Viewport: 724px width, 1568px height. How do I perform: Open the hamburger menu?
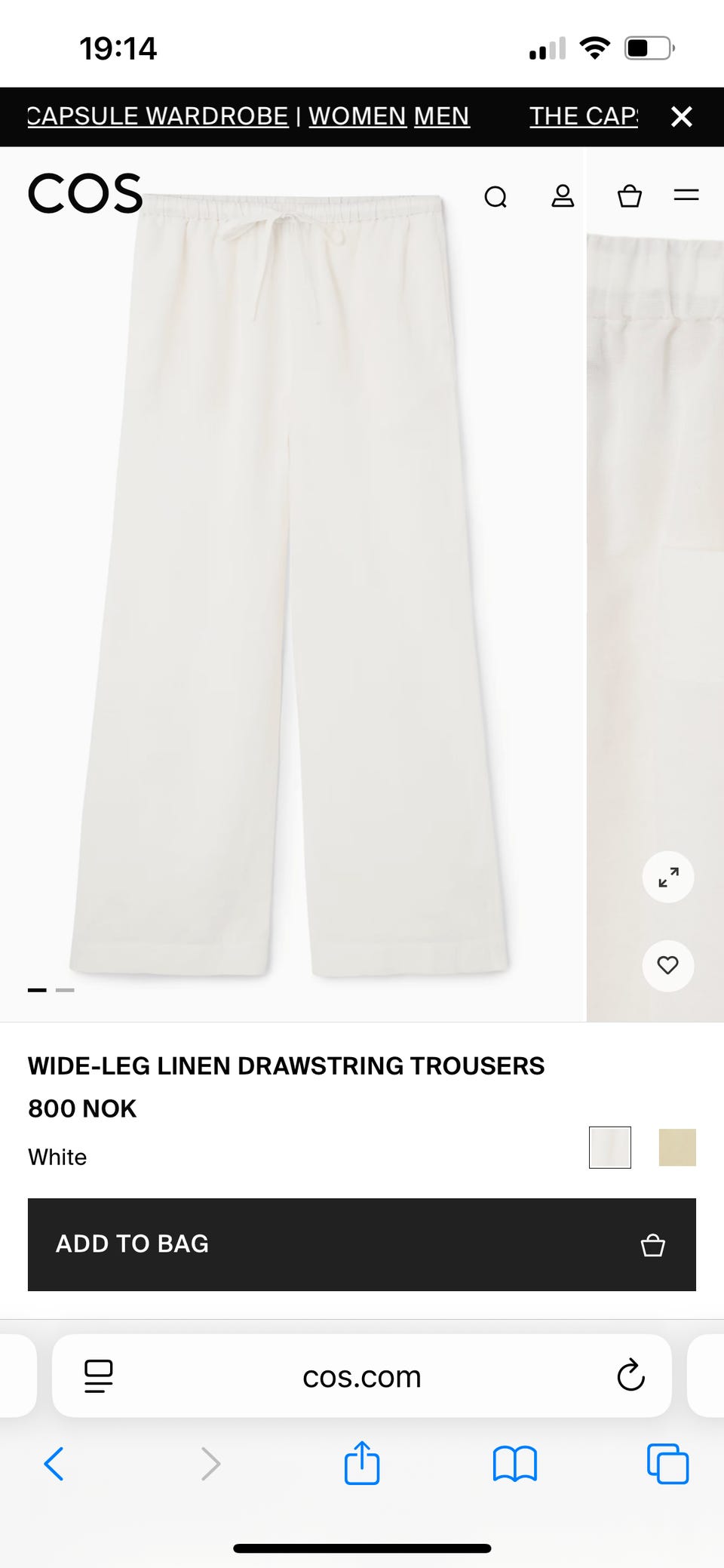(686, 195)
